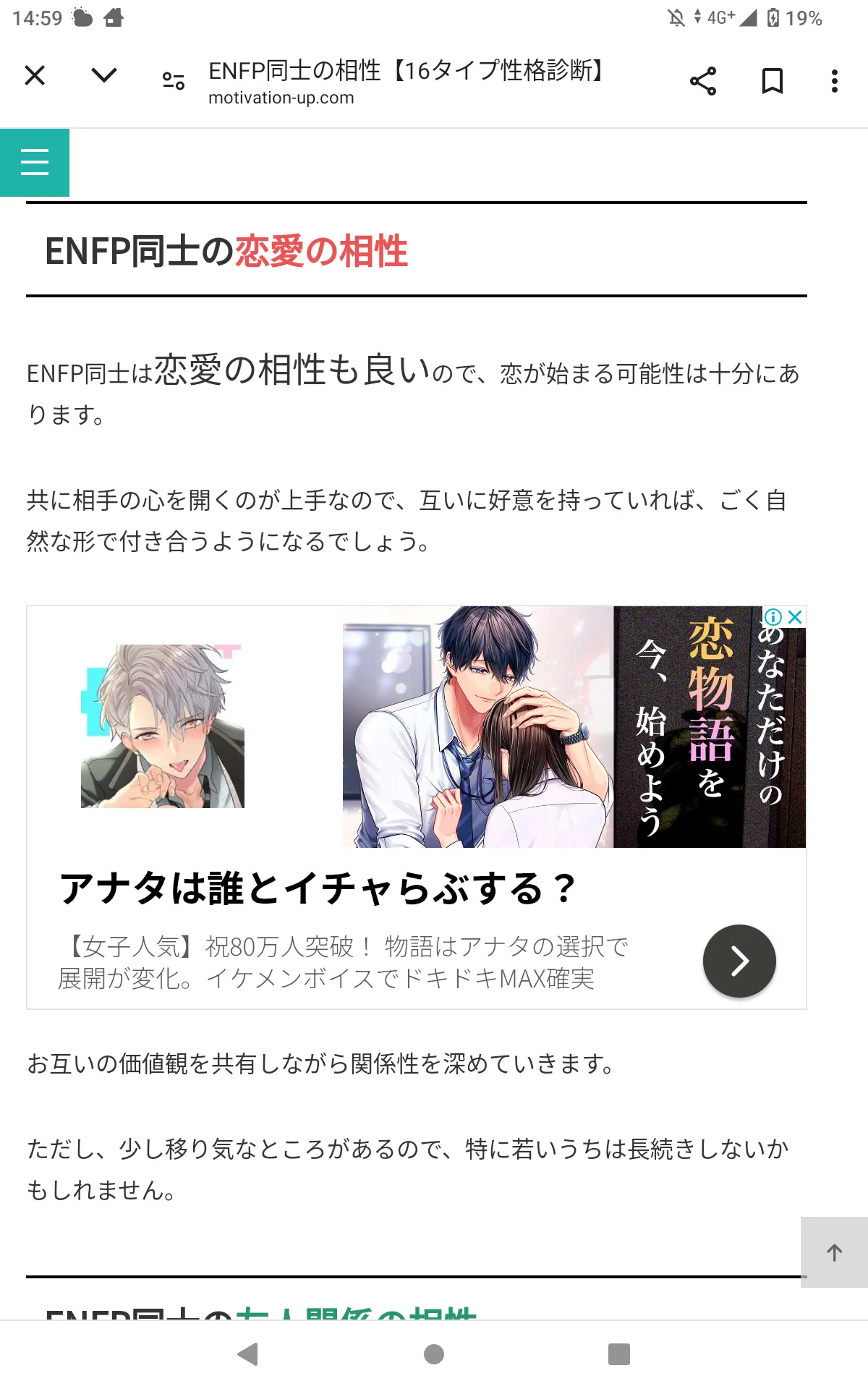Screen dimensions: 868x1389
Task: Jump back to top with the up arrow
Action: coord(835,1252)
